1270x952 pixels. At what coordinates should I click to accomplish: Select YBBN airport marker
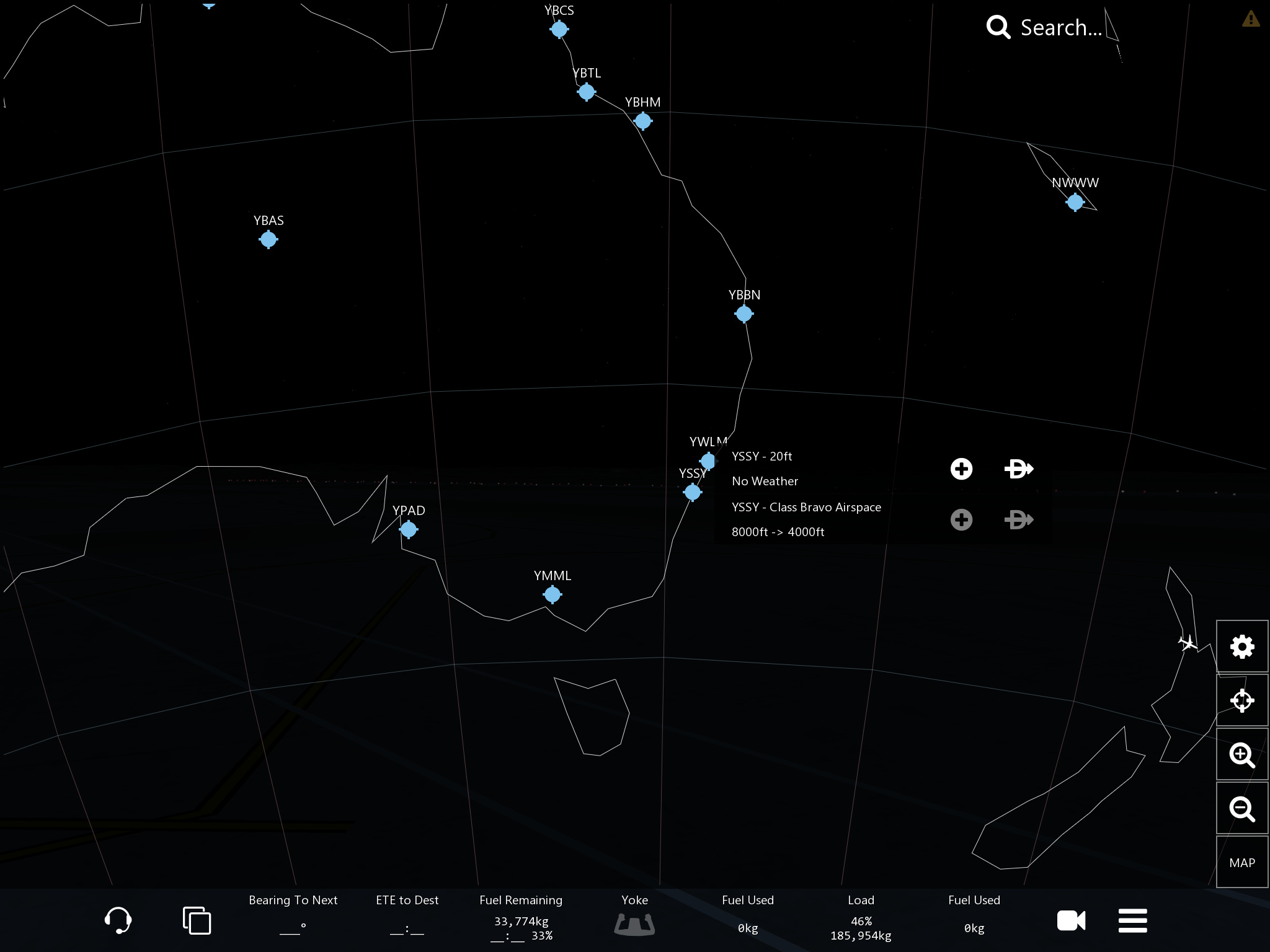pos(744,314)
